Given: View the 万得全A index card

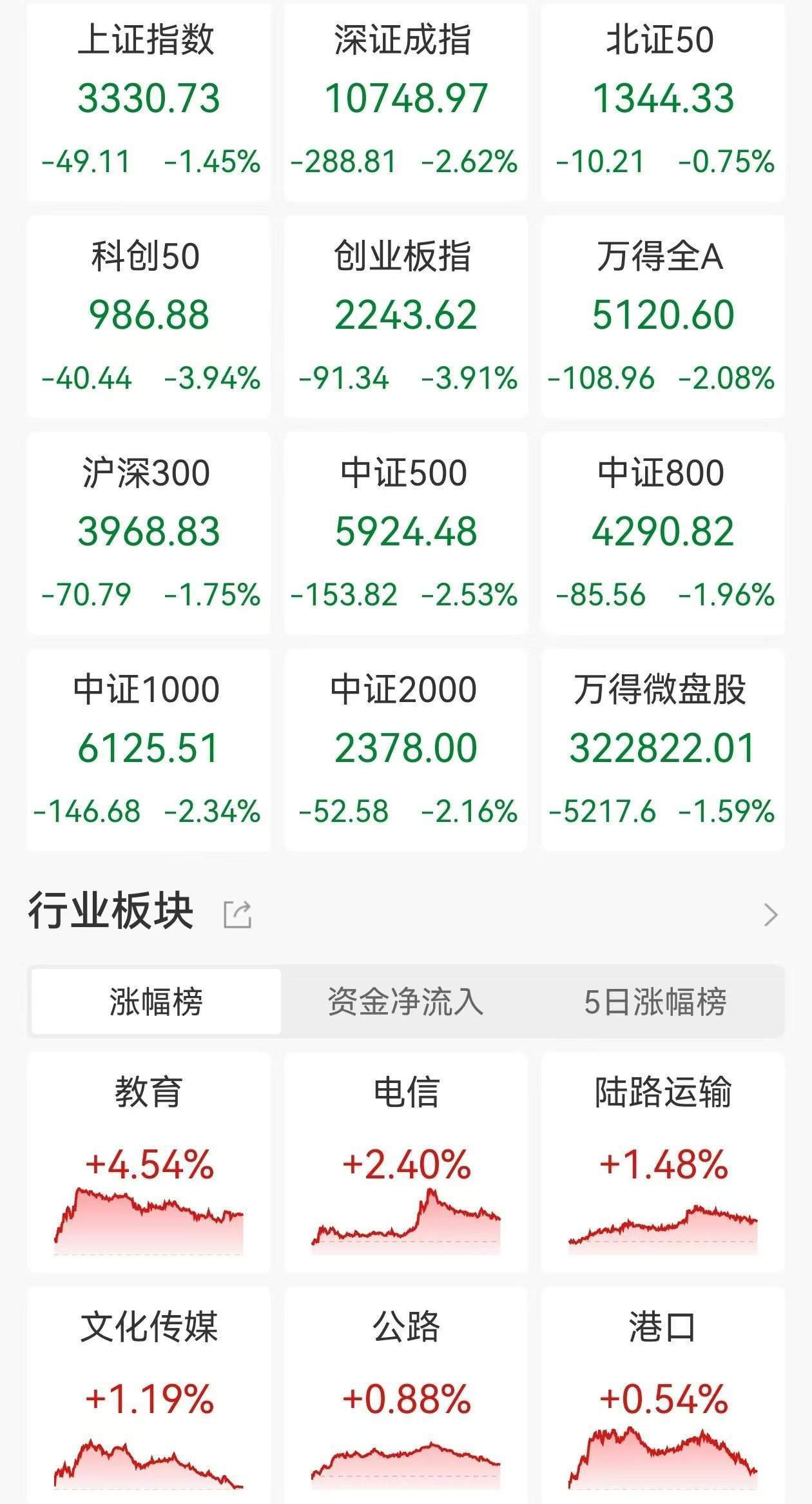Looking at the screenshot, I should [x=661, y=316].
